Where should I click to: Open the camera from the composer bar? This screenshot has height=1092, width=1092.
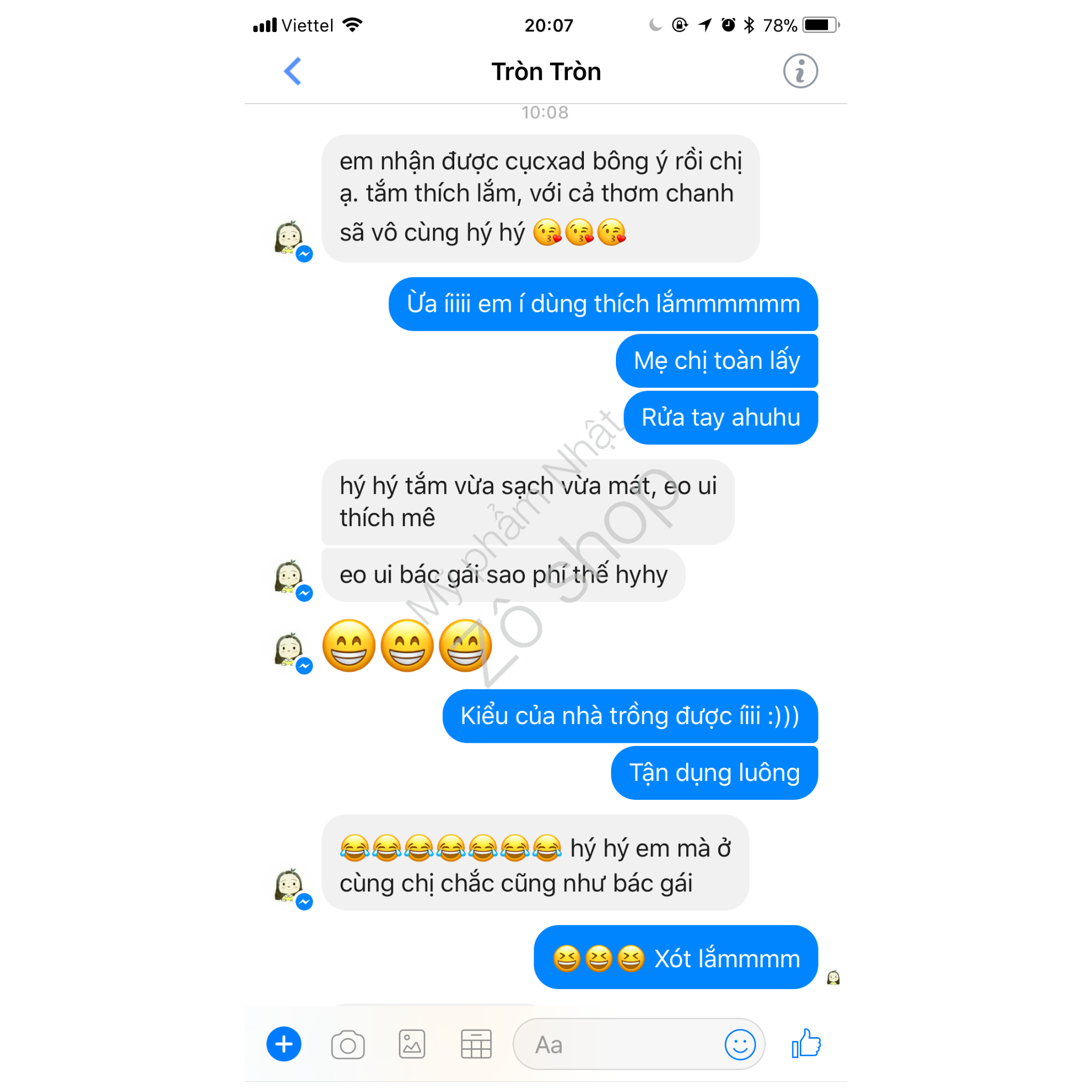(x=348, y=1045)
